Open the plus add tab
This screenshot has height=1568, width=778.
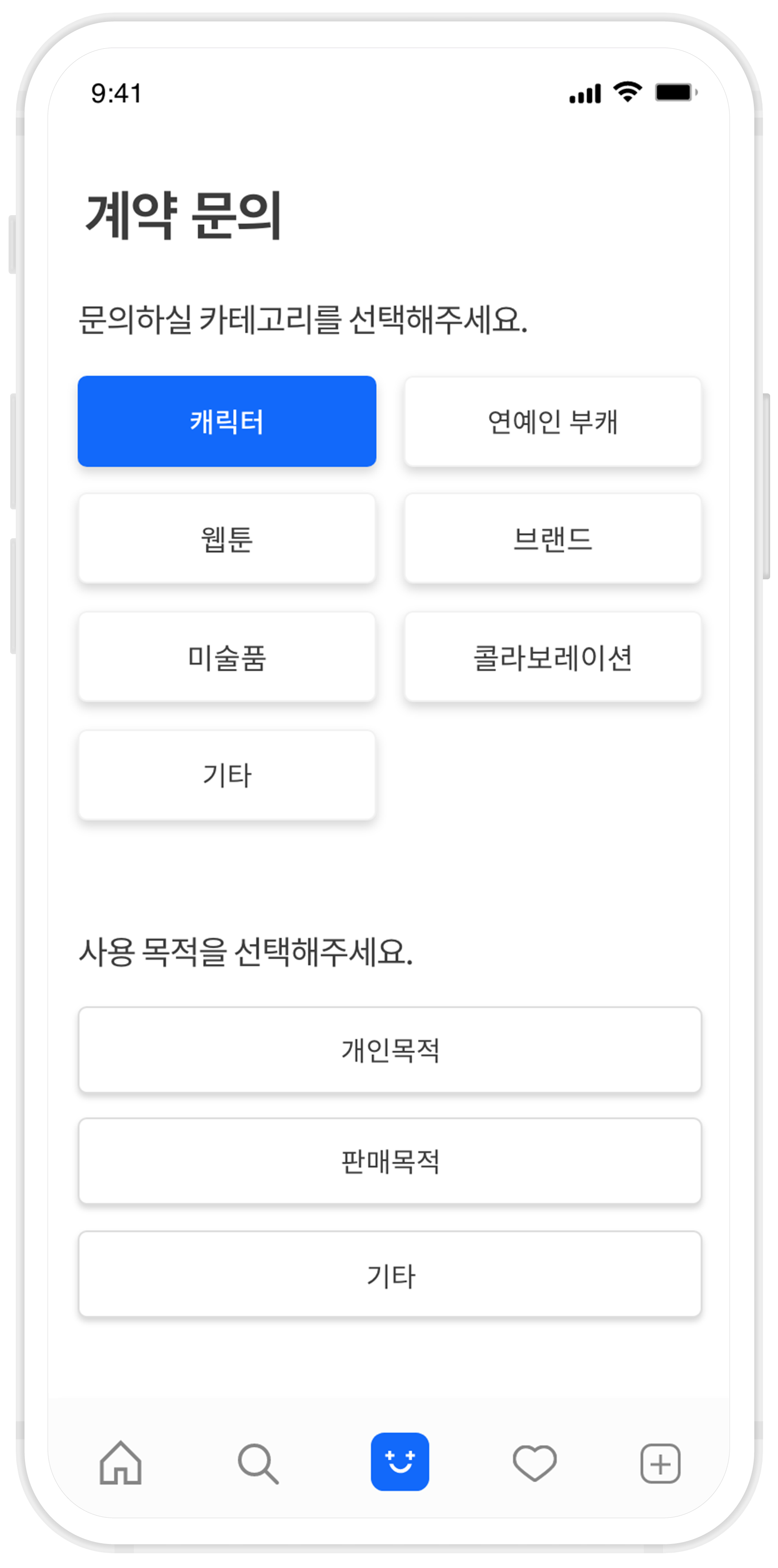660,1463
